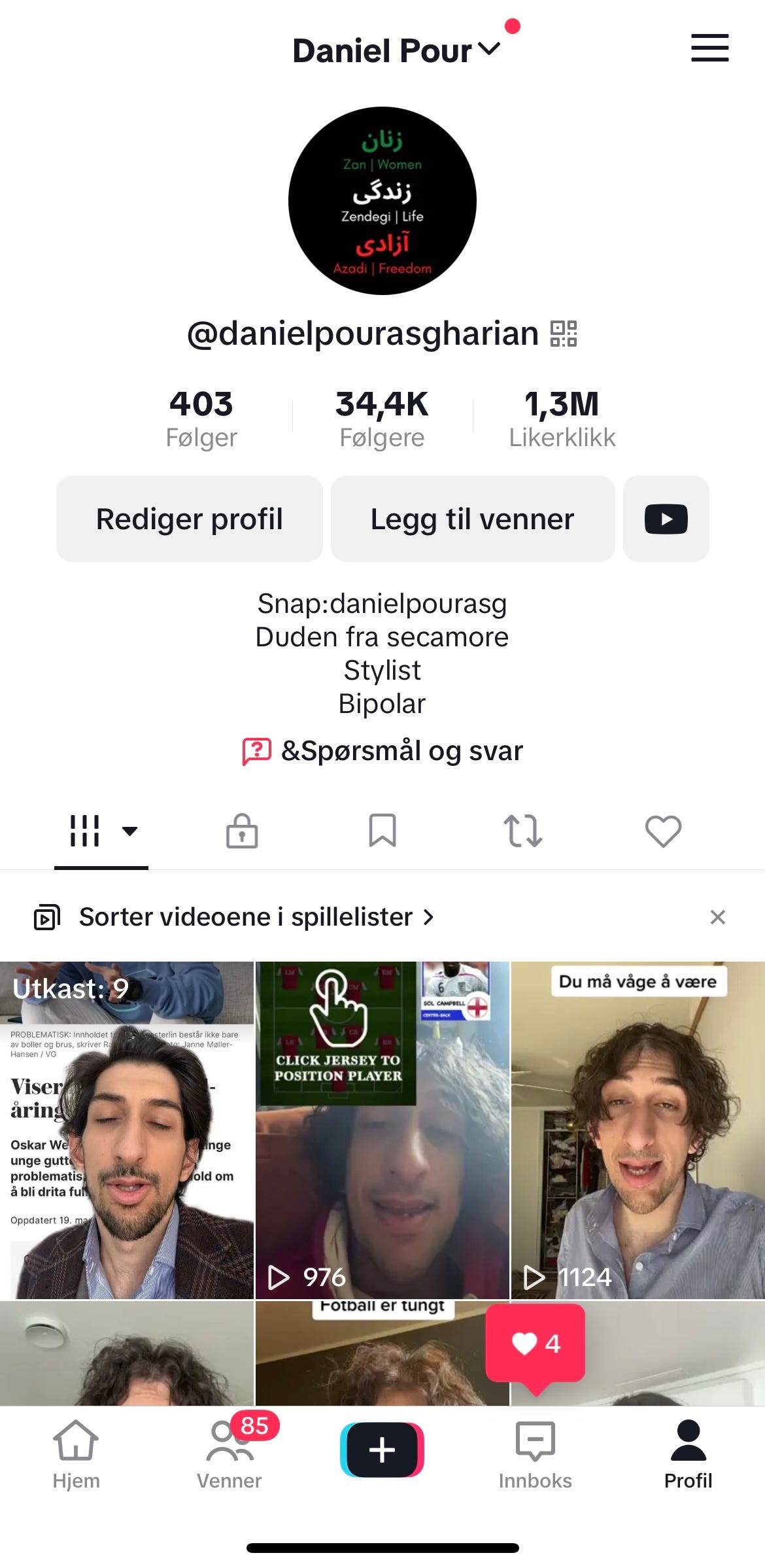
Task: Tap Legg til venner button
Action: (472, 519)
